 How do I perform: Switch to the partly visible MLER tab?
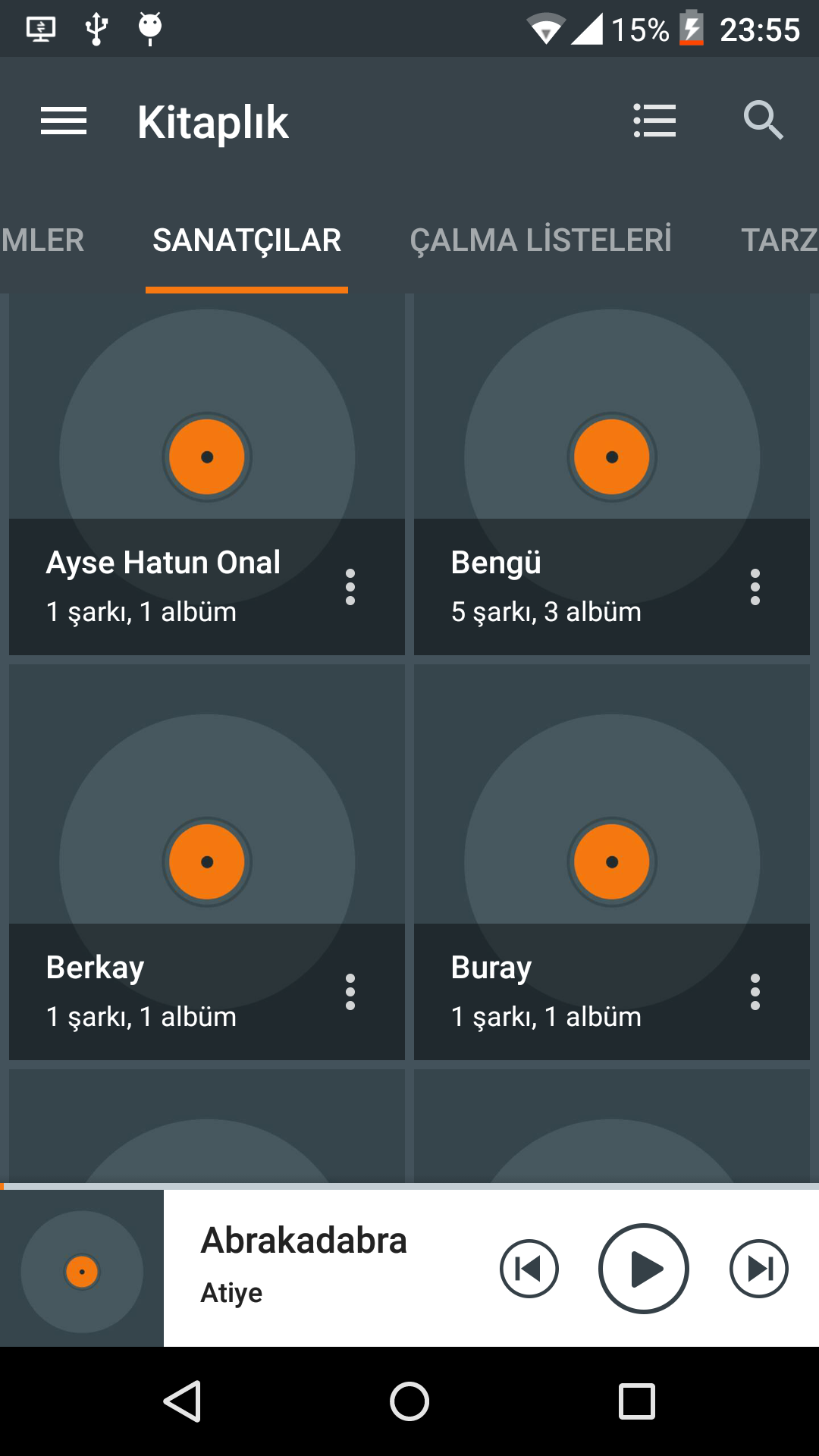(42, 240)
